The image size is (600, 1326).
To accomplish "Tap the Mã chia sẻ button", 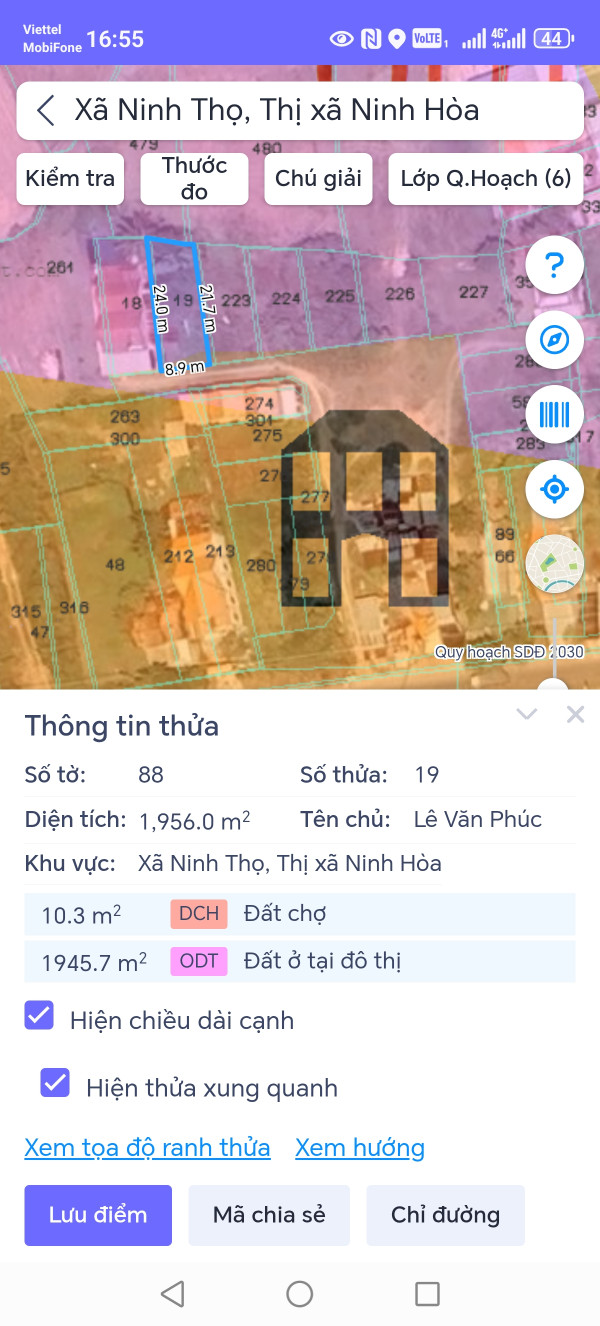I will (x=269, y=1215).
